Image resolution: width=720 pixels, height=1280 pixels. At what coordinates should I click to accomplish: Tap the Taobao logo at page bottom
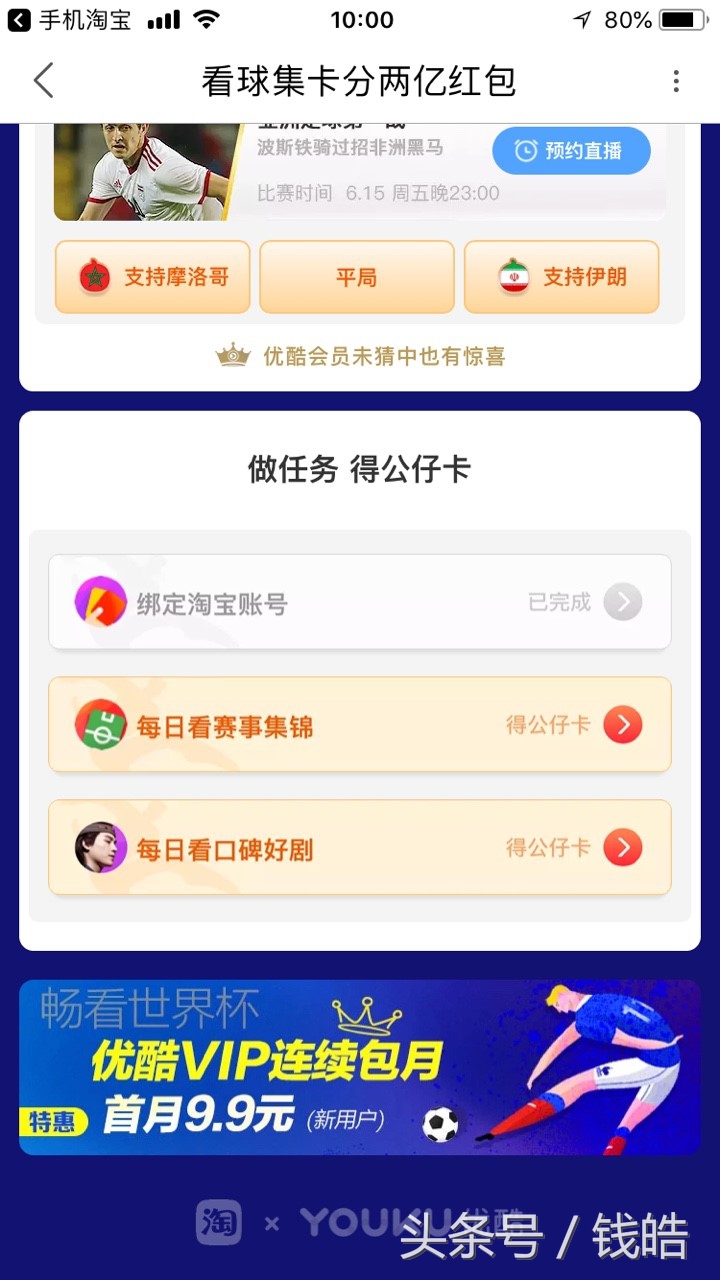[219, 1222]
